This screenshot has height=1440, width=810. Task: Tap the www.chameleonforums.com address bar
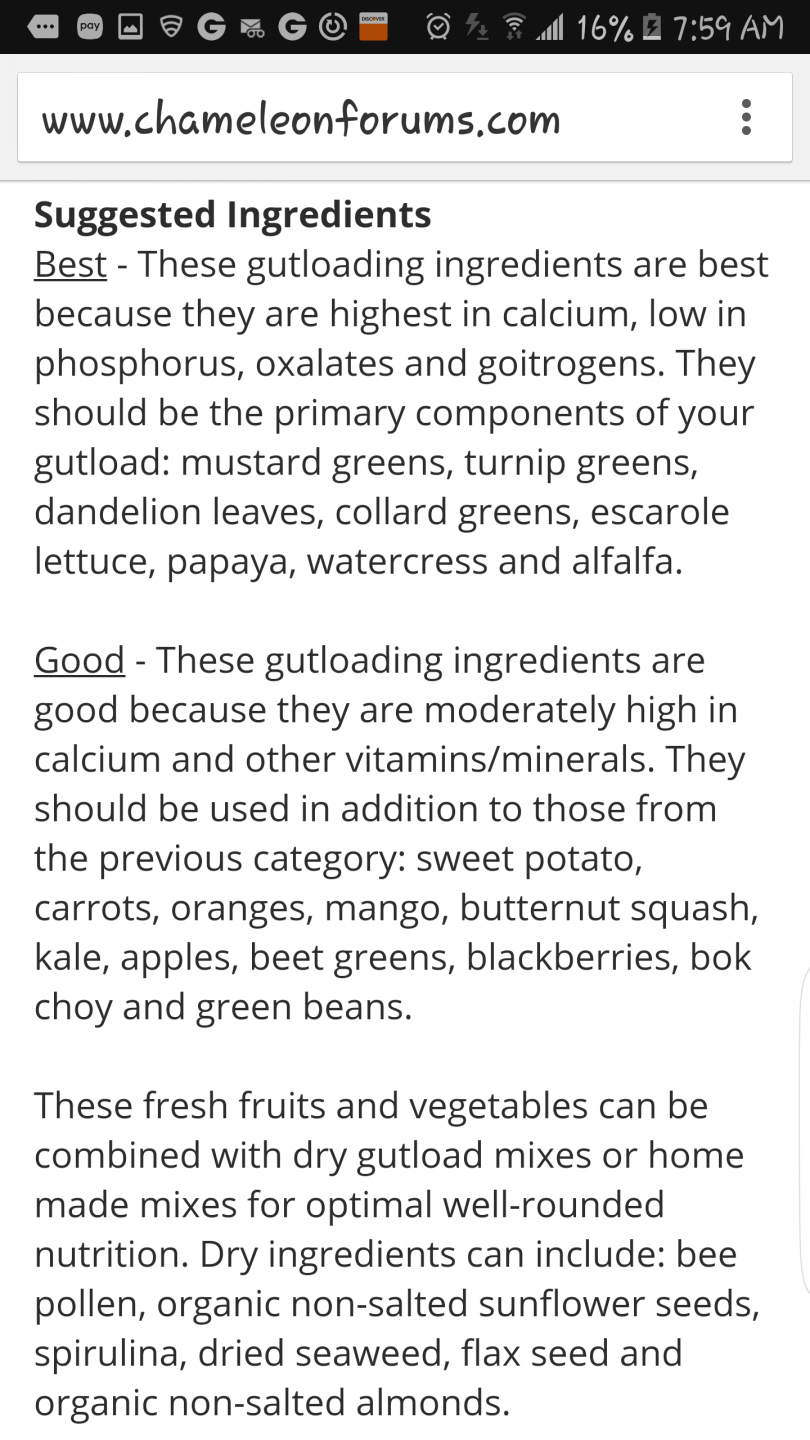coord(370,118)
